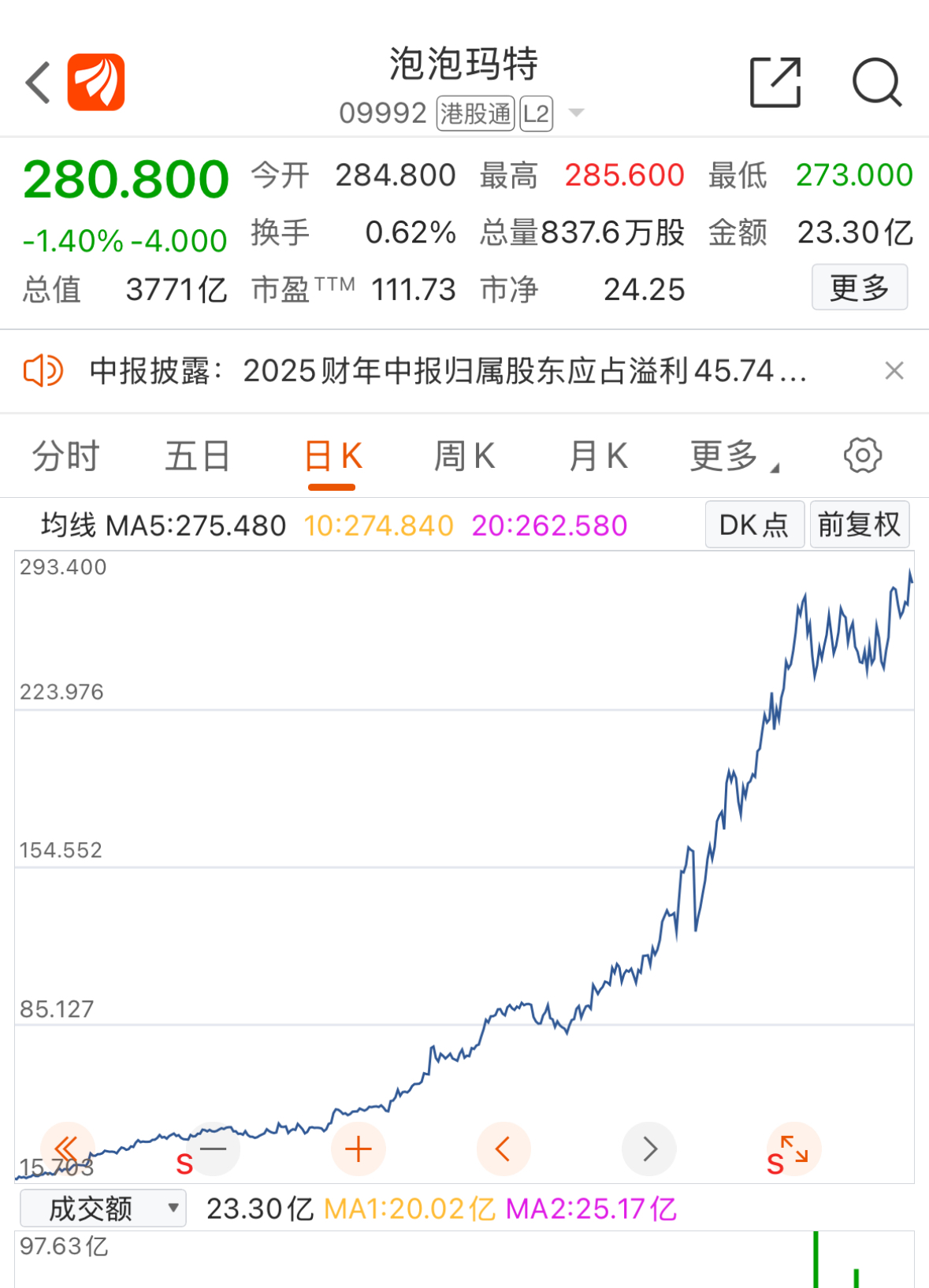This screenshot has width=929, height=1288.
Task: Pan chart left using the left chevron
Action: (504, 1149)
